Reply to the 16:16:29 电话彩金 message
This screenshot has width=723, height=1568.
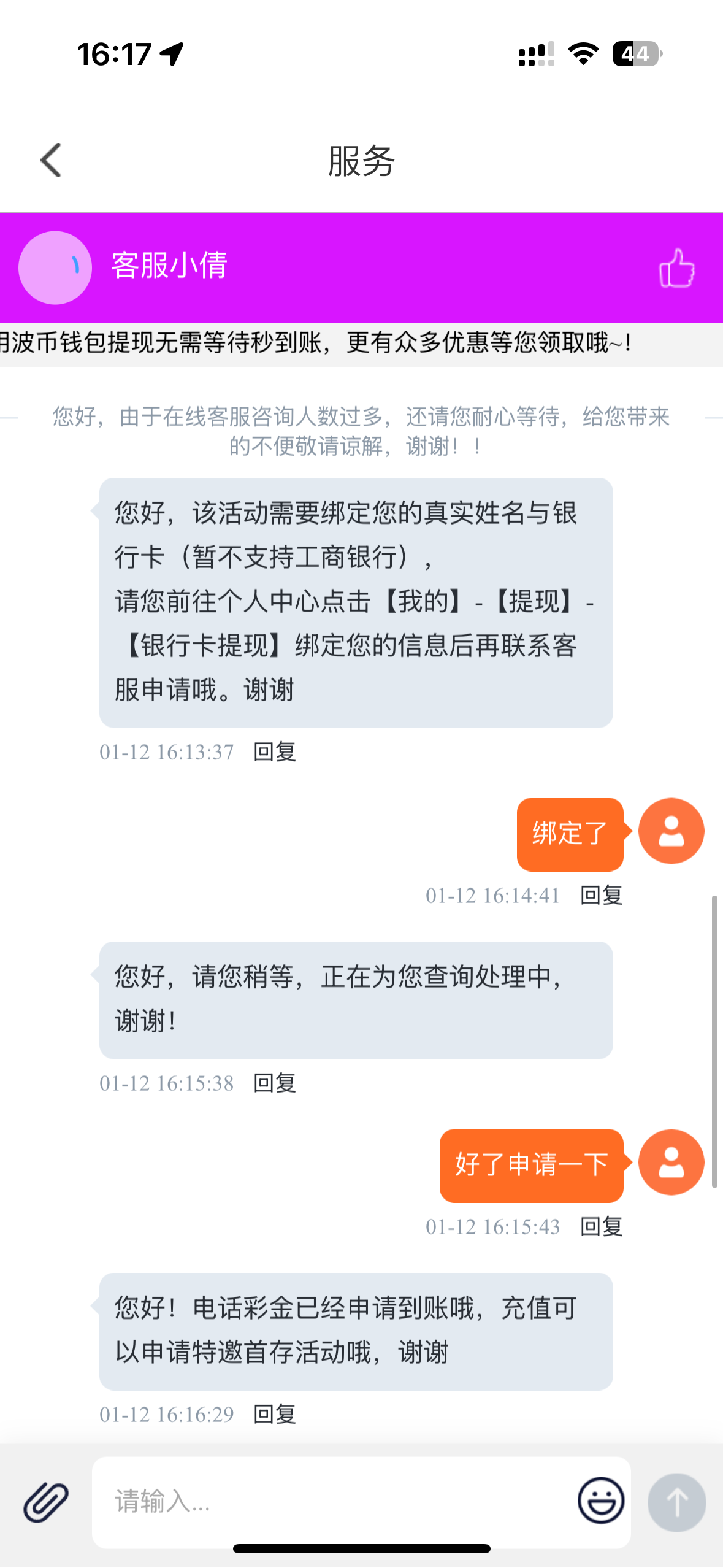point(275,1415)
